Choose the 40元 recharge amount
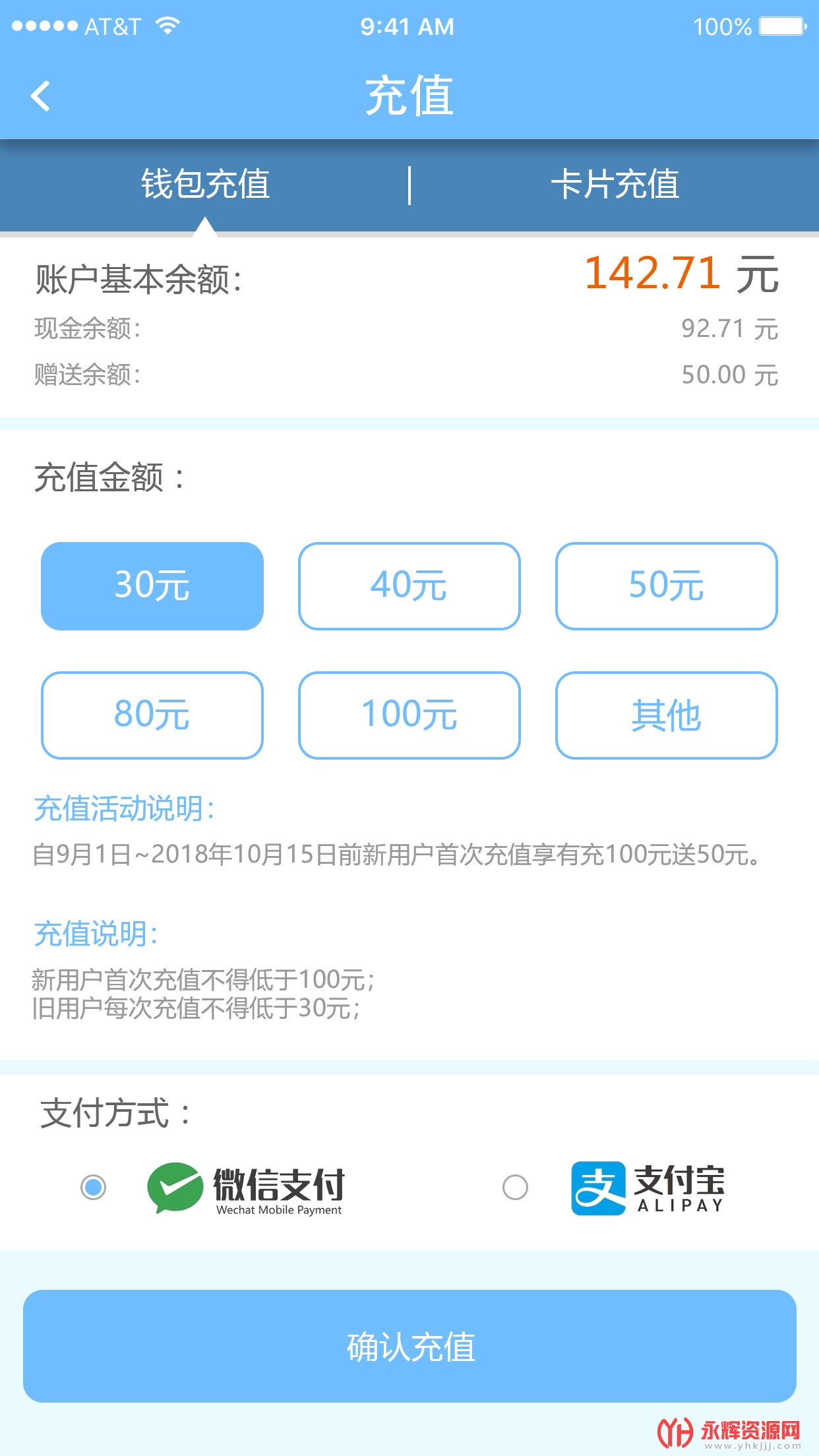This screenshot has width=819, height=1456. pyautogui.click(x=409, y=586)
